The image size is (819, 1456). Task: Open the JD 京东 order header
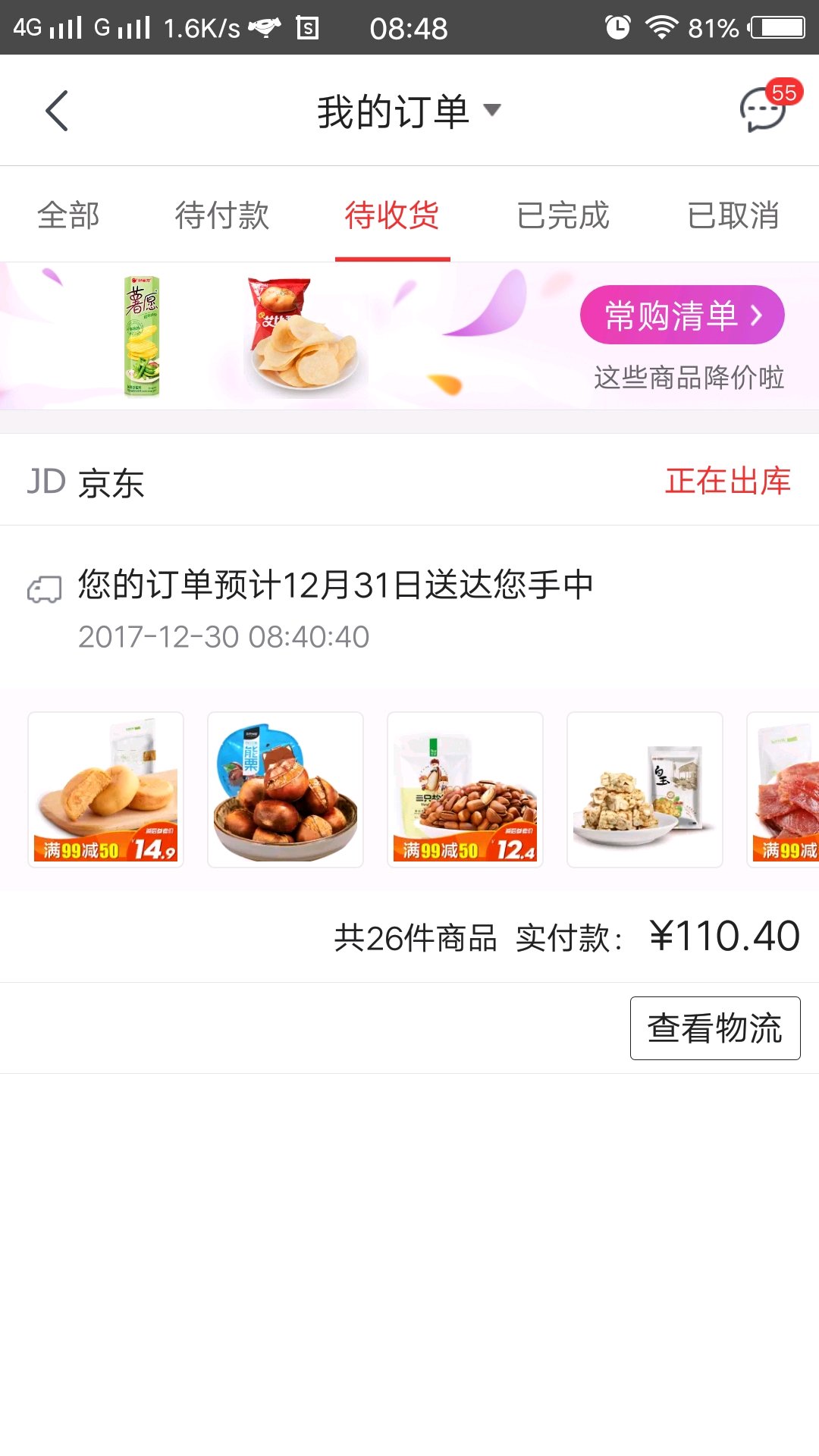[x=86, y=482]
